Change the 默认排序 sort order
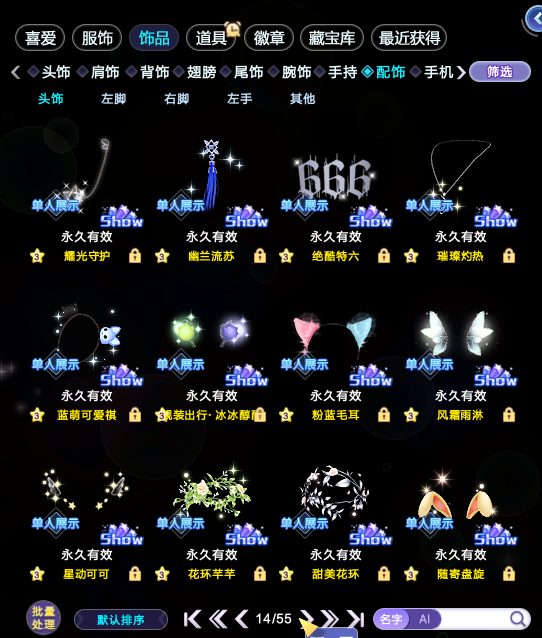The height and width of the screenshot is (638, 542). (x=121, y=620)
